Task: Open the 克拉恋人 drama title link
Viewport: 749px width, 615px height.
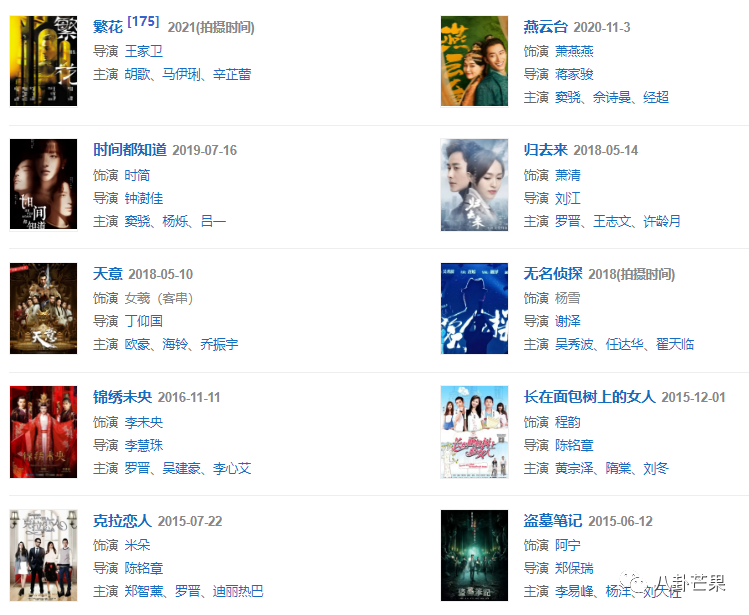Action: 122,521
